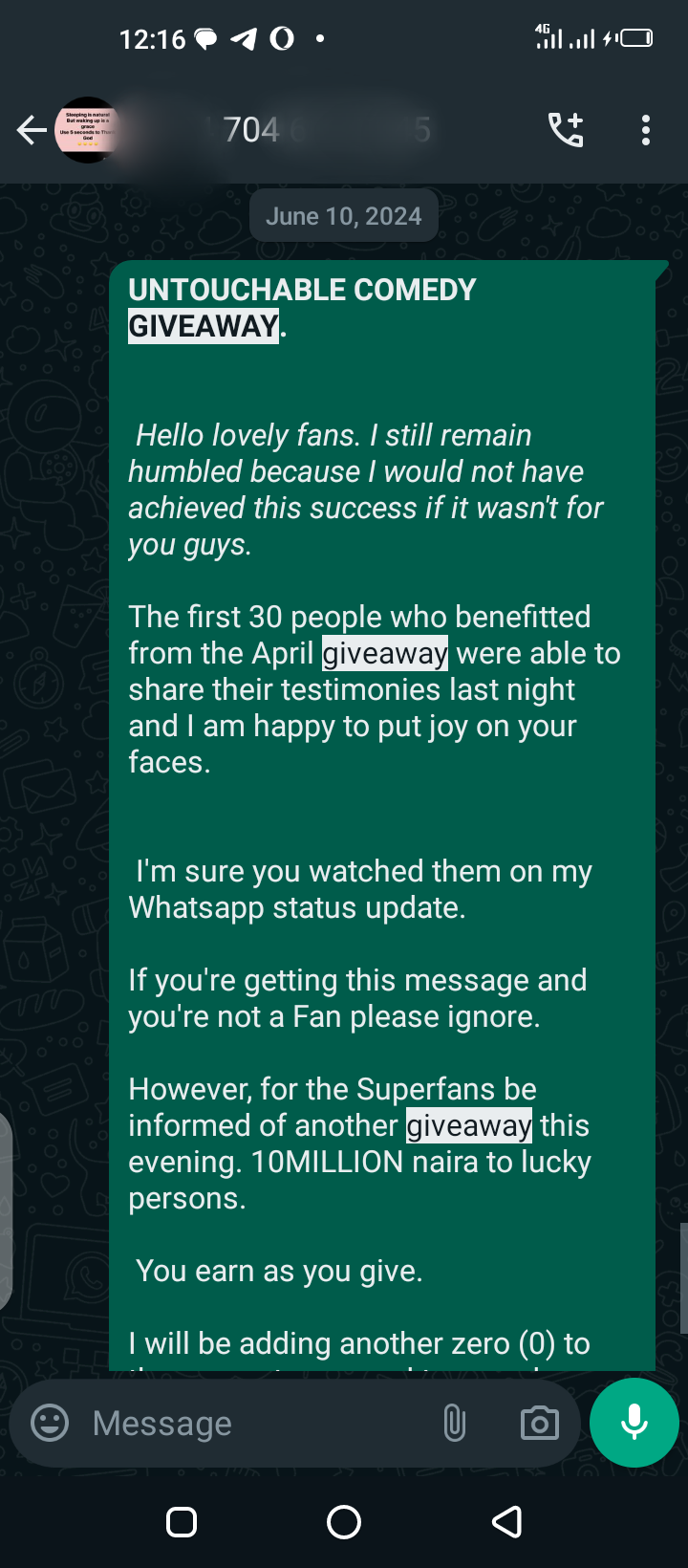Screen dimensions: 688x1568
Task: Tap the green microphone voice message button
Action: 634,1423
